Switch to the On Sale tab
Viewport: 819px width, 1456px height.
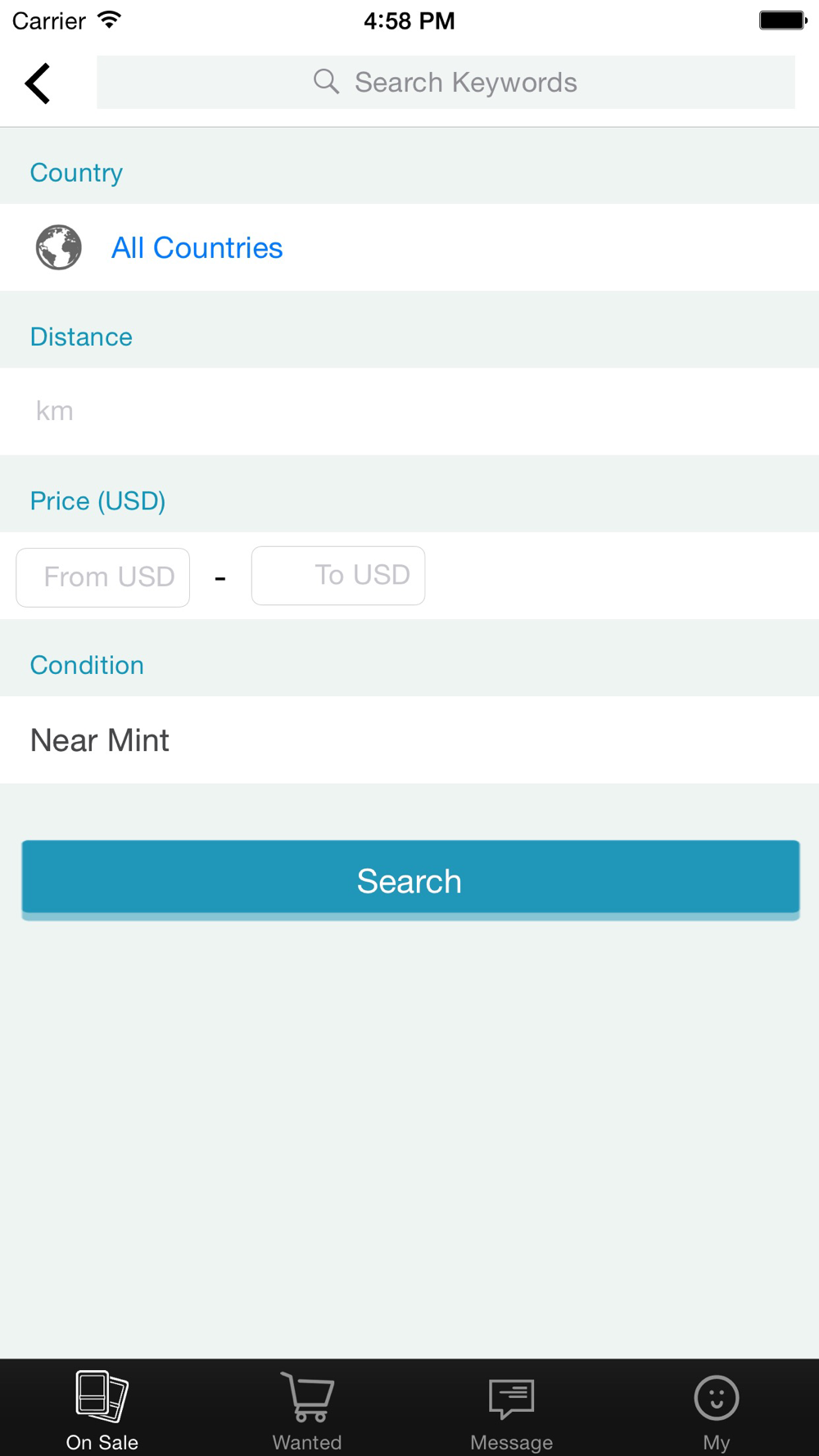102,1410
